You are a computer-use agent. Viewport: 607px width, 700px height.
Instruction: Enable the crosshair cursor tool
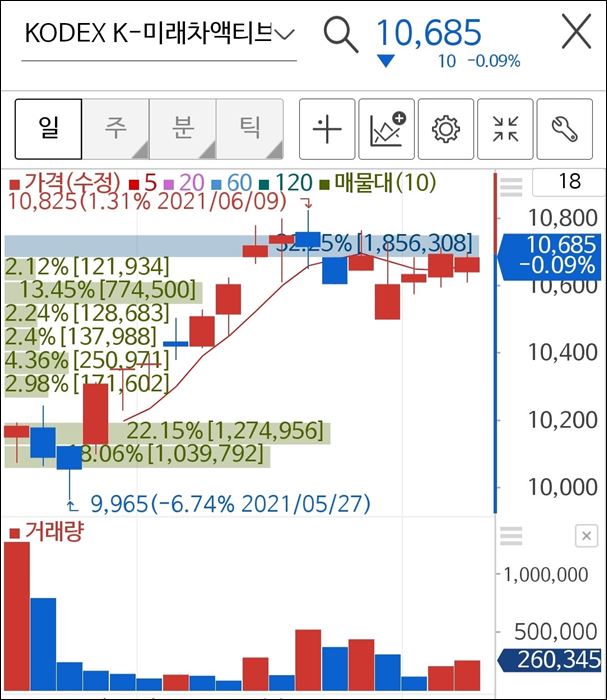[x=327, y=129]
